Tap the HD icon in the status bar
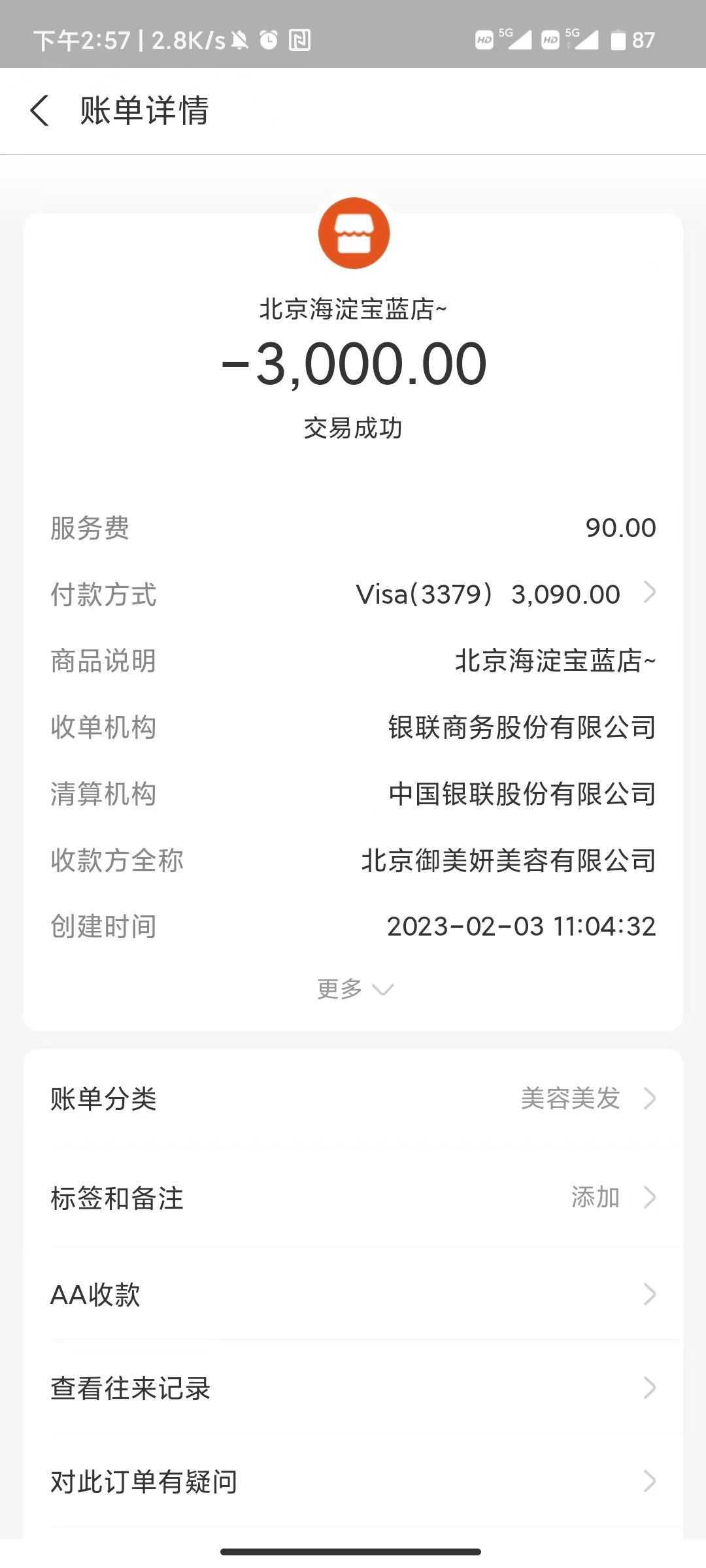The image size is (706, 1568). click(484, 39)
